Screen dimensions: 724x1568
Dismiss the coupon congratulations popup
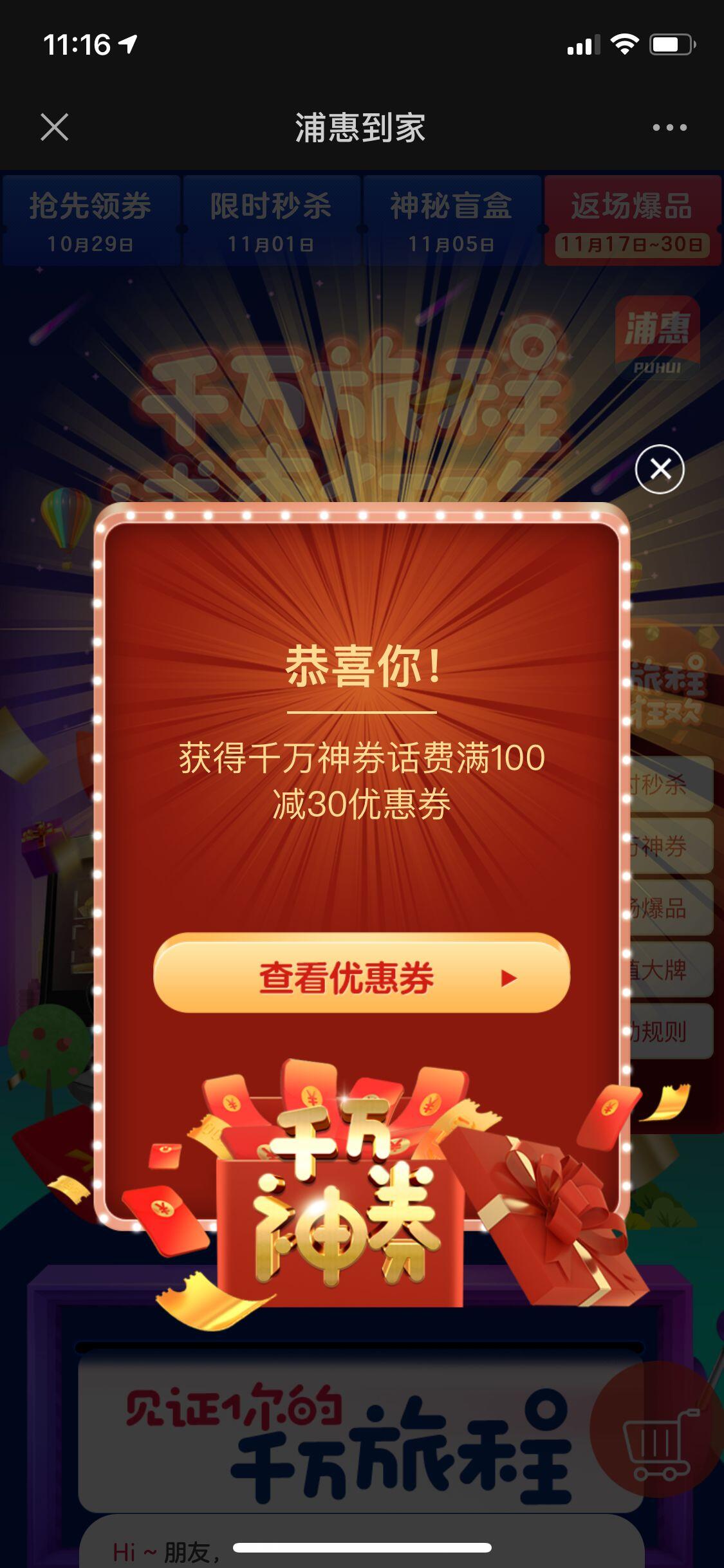click(660, 469)
